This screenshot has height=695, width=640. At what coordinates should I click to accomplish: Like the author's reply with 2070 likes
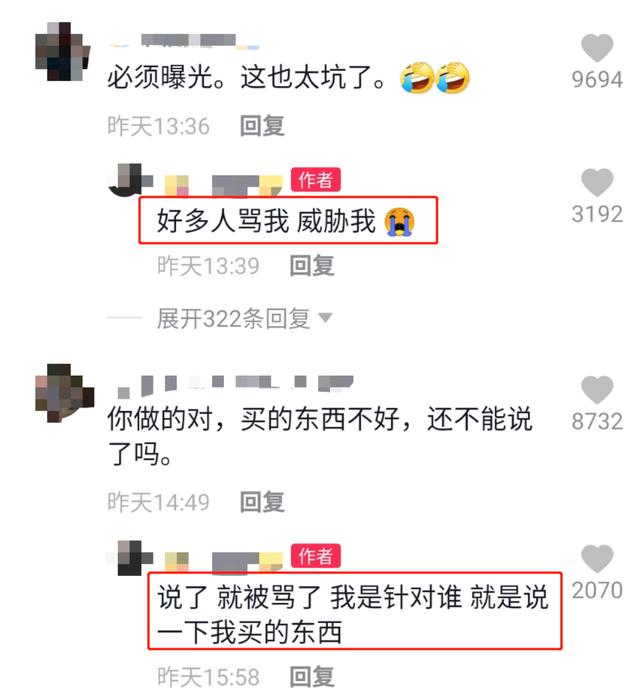597,559
